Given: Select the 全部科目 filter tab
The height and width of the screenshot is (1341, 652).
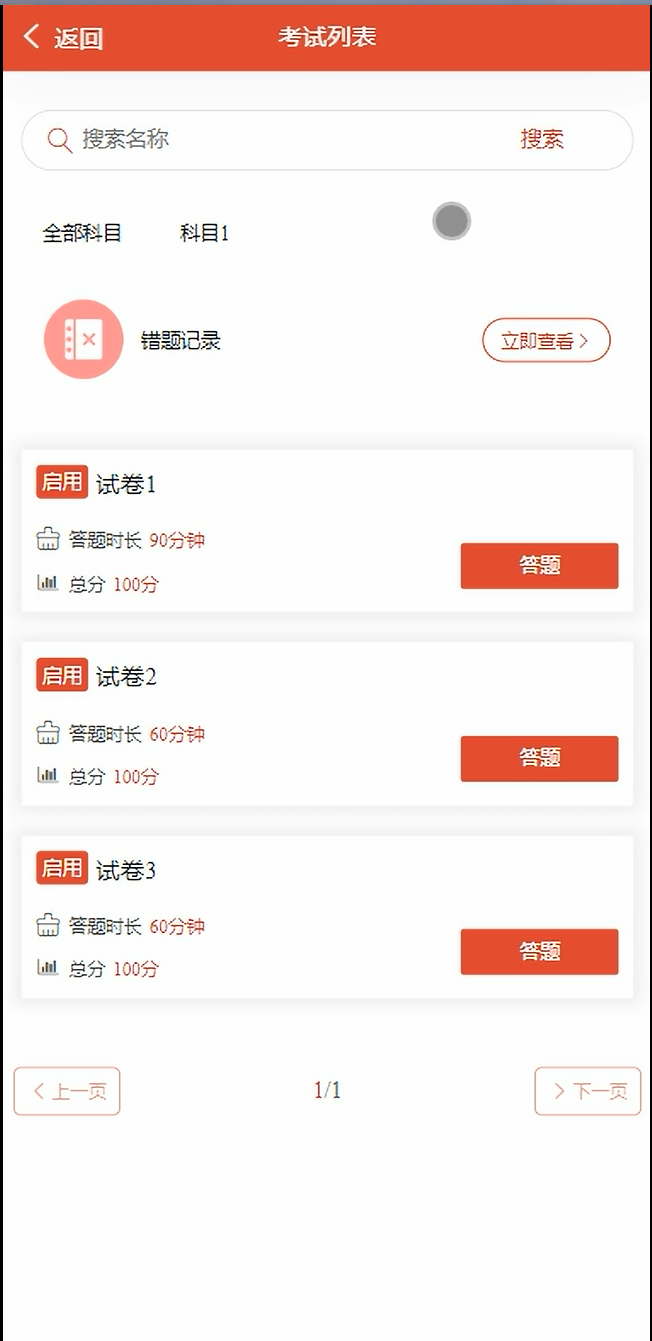Looking at the screenshot, I should pyautogui.click(x=82, y=233).
